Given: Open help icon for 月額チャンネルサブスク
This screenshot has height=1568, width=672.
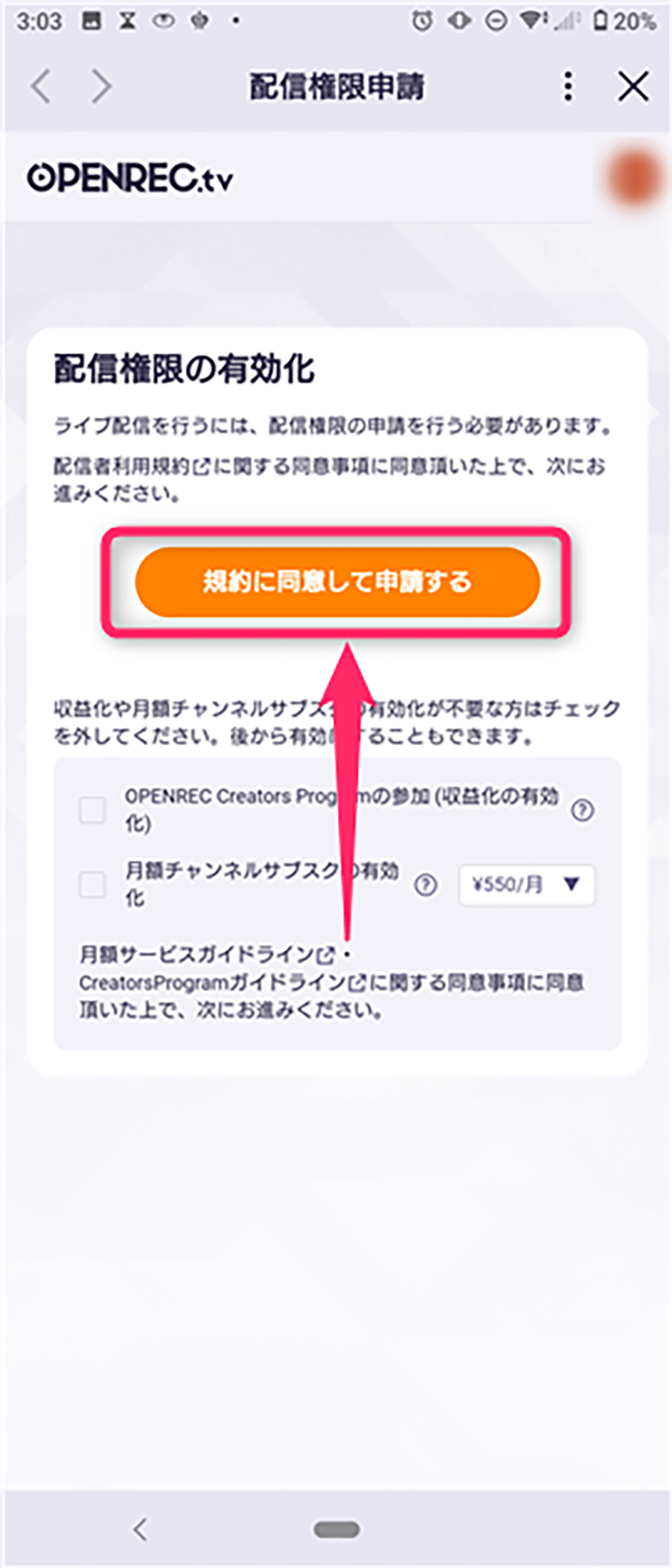Looking at the screenshot, I should click(x=426, y=885).
